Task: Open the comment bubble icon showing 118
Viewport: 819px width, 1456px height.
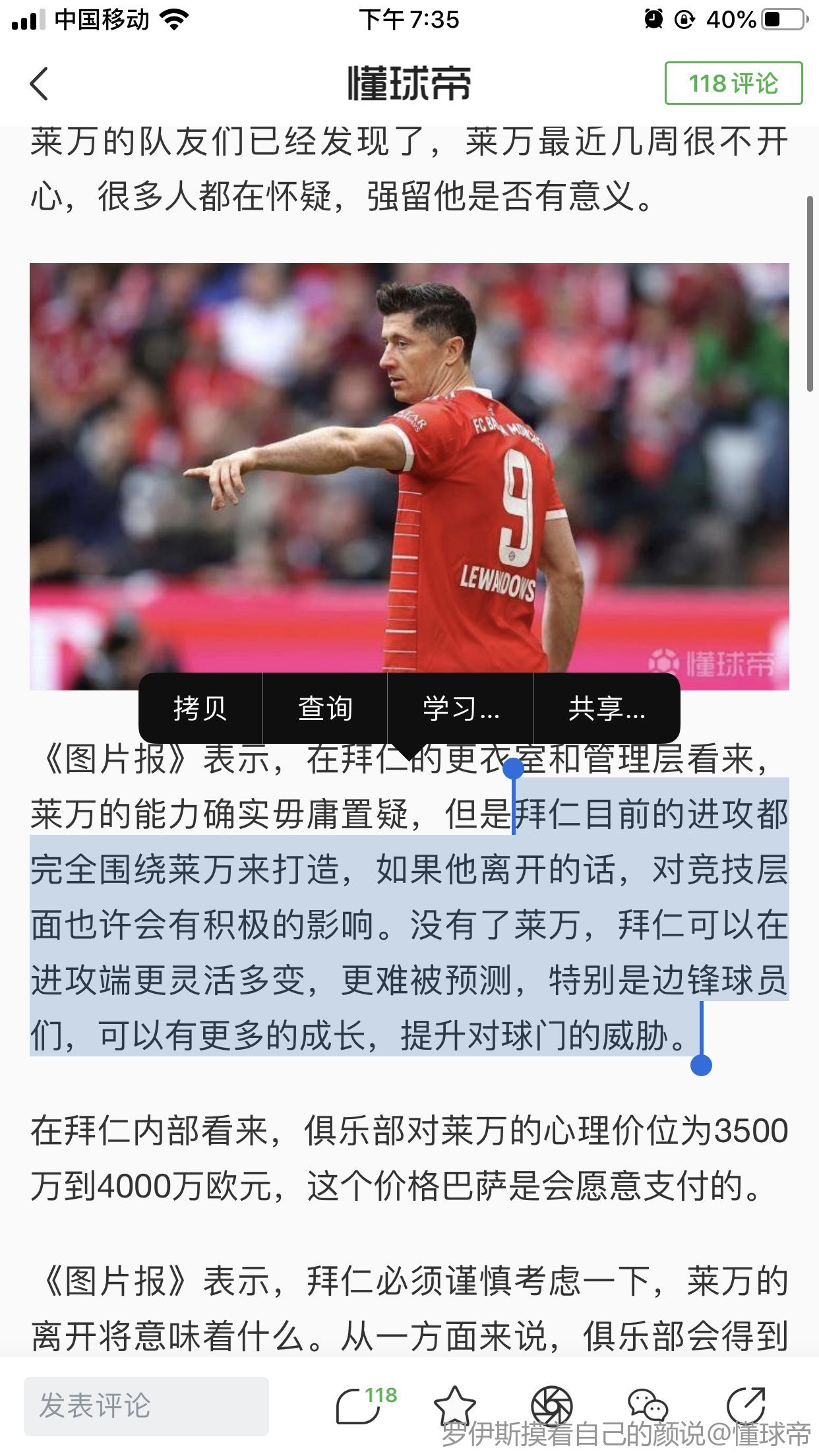Action: [359, 1406]
